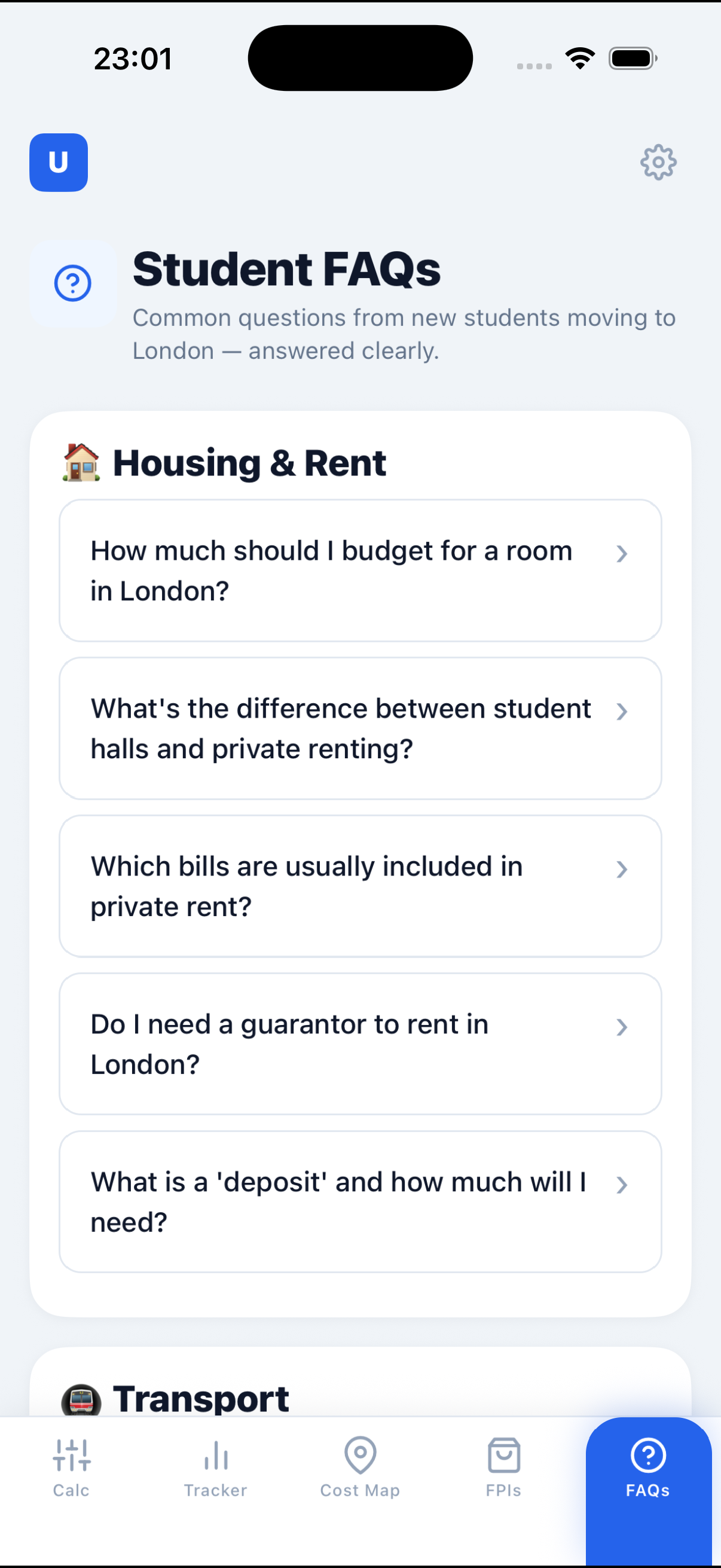This screenshot has width=721, height=1568.
Task: Expand the bills included in rent question
Action: [x=622, y=870]
